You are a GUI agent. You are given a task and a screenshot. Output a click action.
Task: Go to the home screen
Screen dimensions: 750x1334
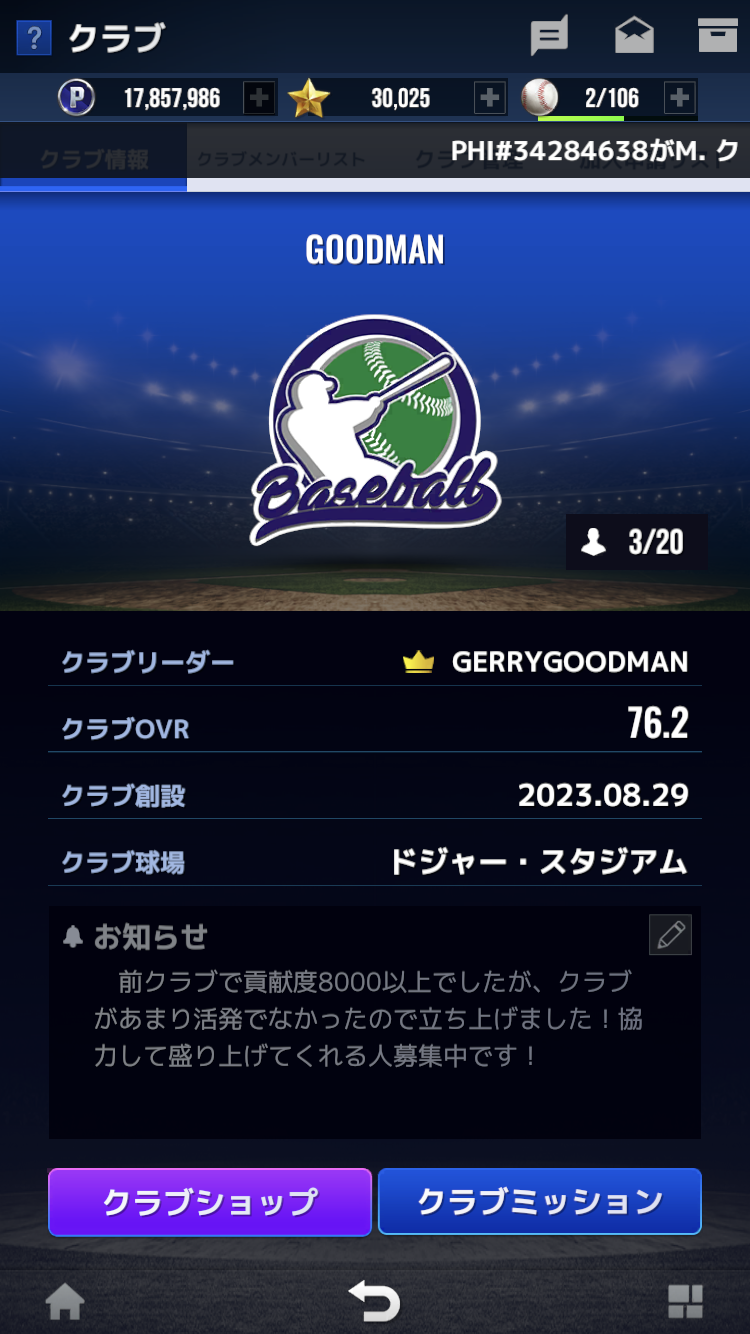(x=65, y=1302)
